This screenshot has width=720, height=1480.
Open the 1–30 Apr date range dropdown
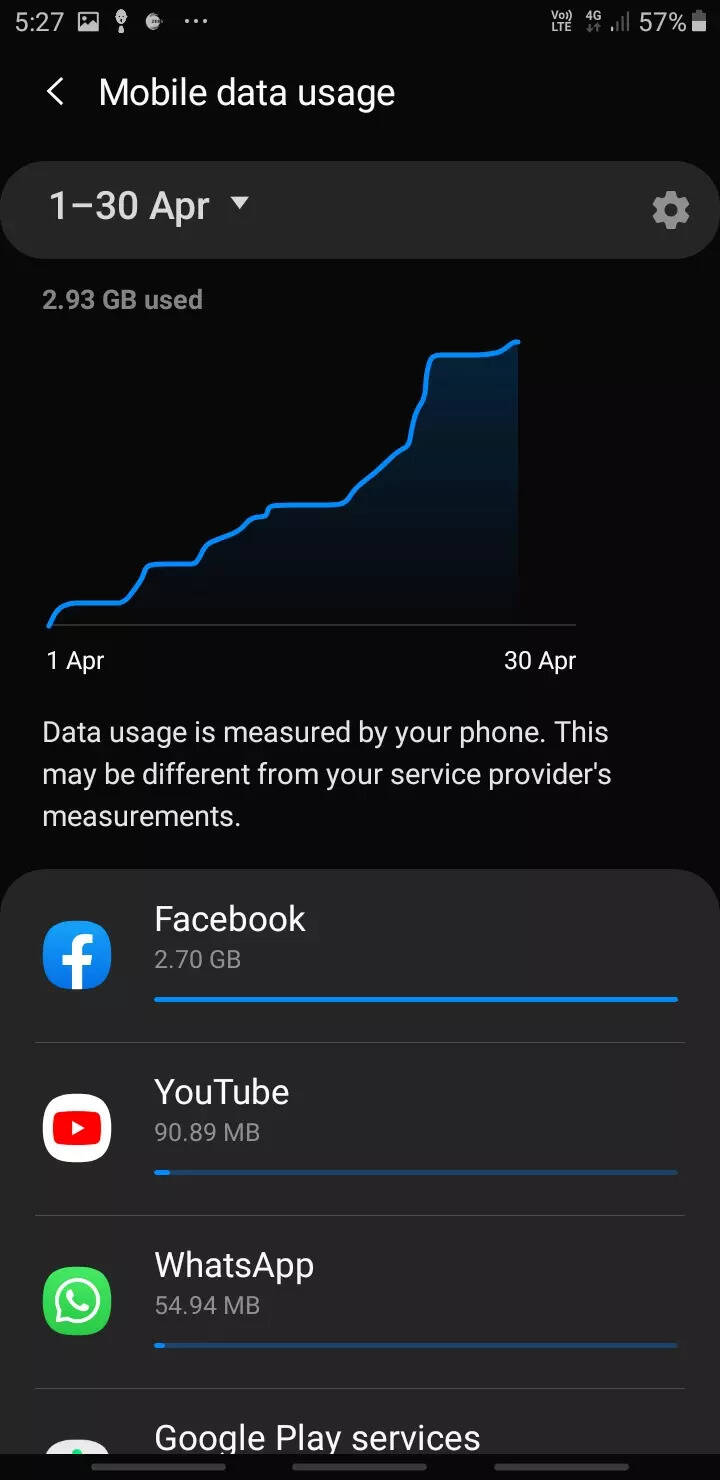click(148, 205)
